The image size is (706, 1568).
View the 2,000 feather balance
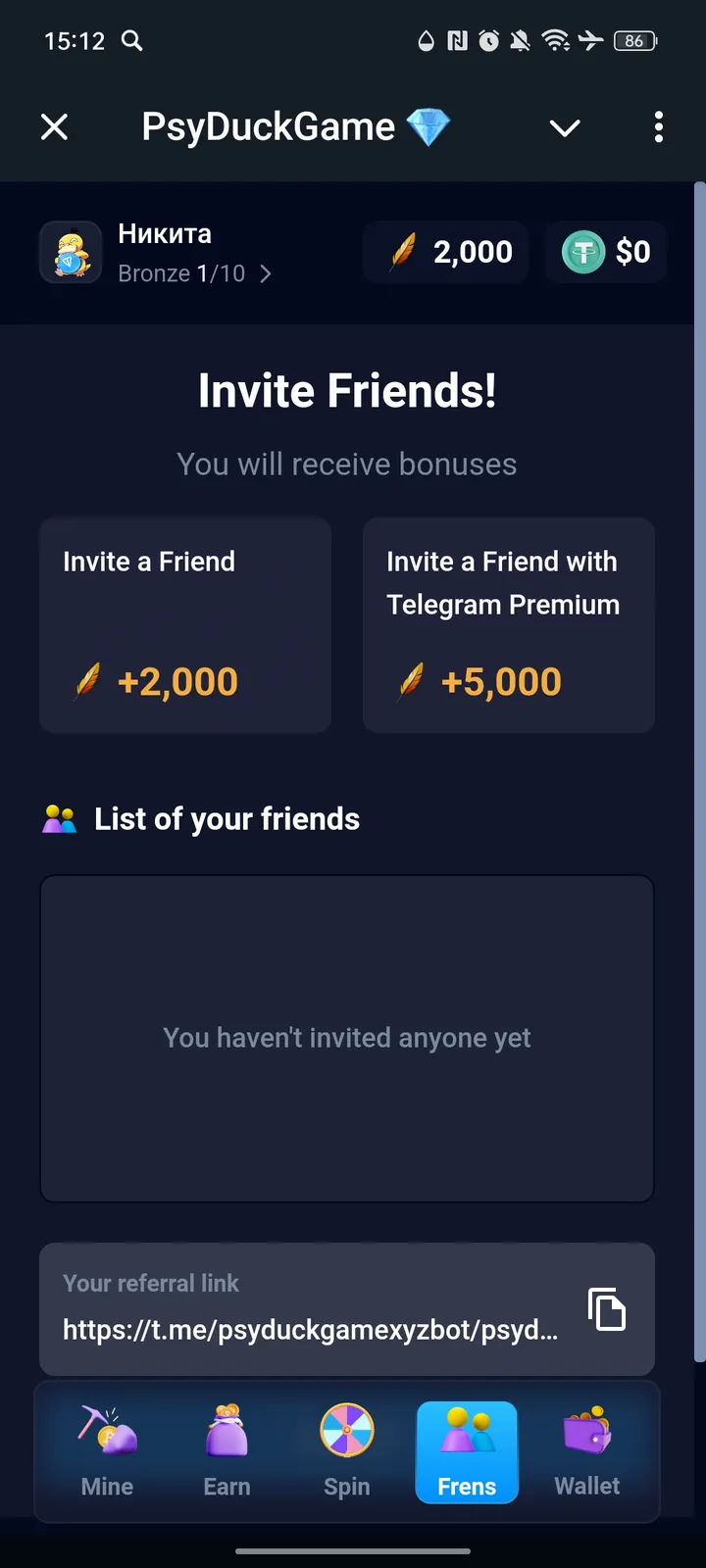[x=447, y=252]
